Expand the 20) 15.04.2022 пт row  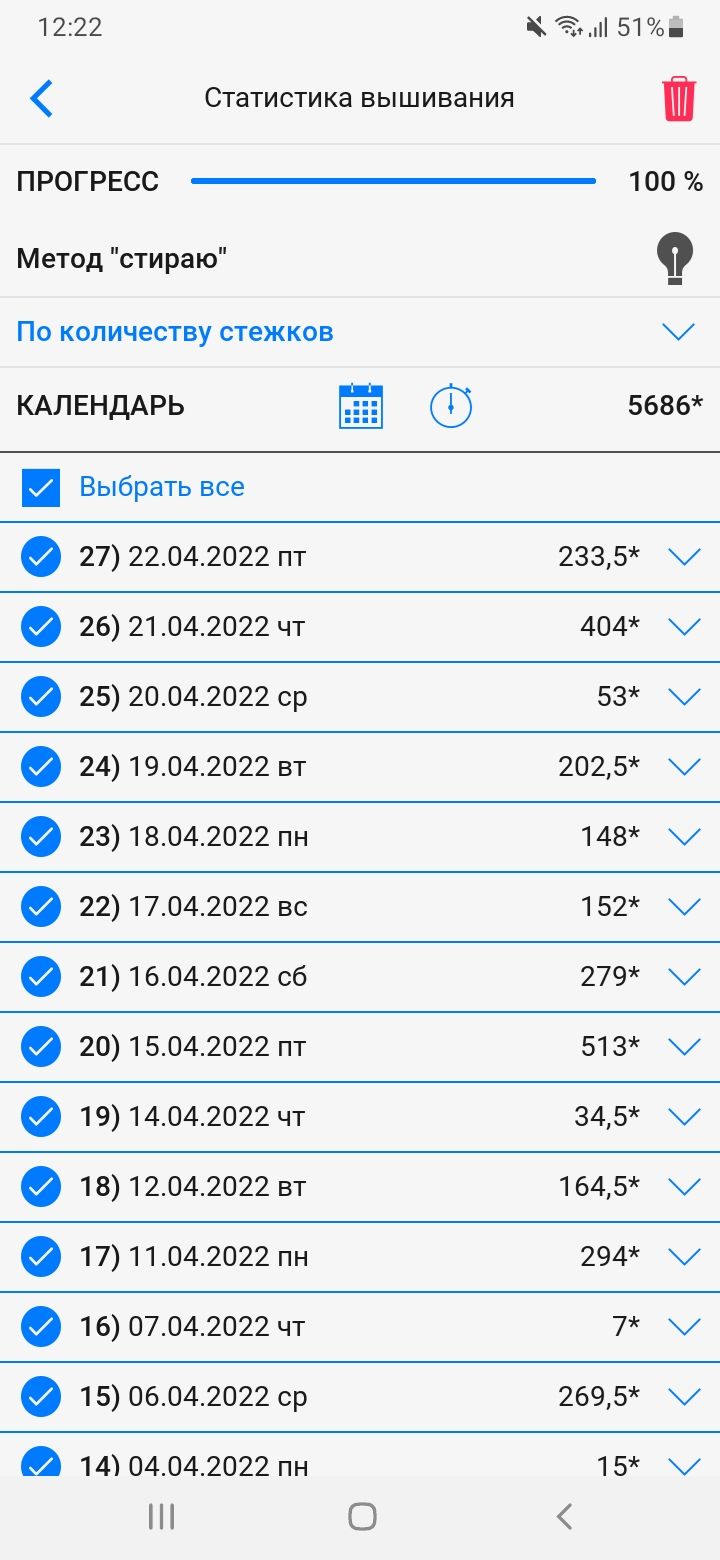(x=684, y=1047)
